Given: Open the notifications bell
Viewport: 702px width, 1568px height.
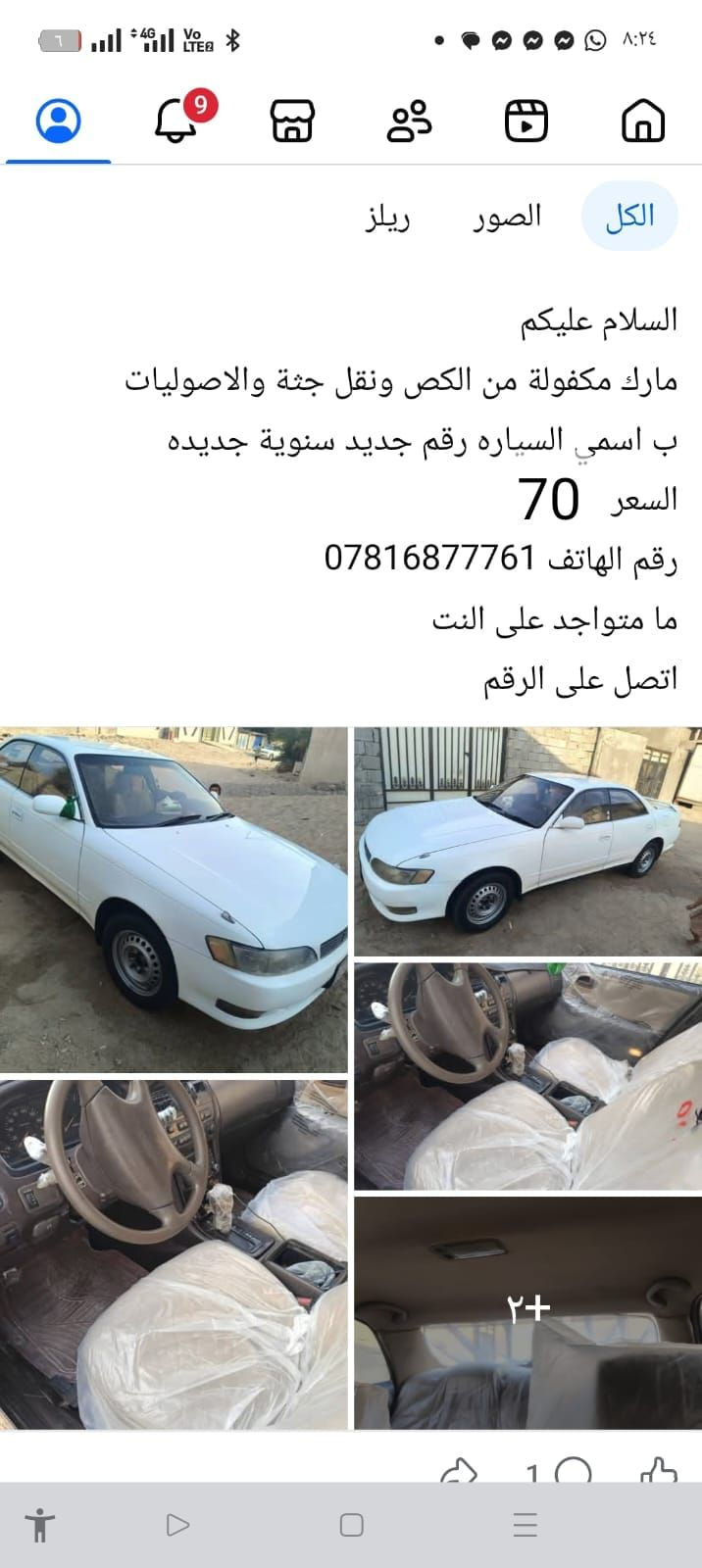Looking at the screenshot, I should (x=176, y=122).
